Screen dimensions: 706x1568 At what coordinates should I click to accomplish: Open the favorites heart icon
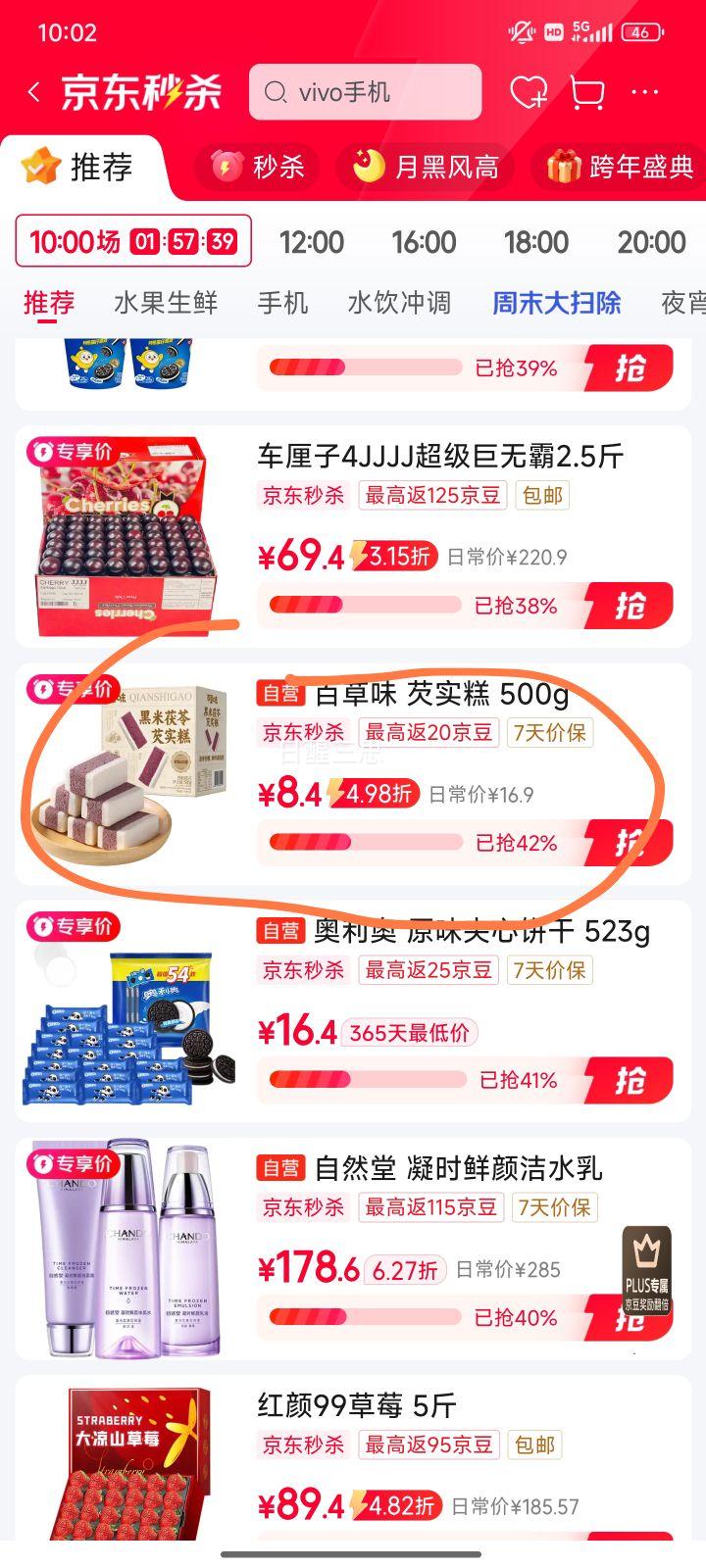tap(529, 90)
